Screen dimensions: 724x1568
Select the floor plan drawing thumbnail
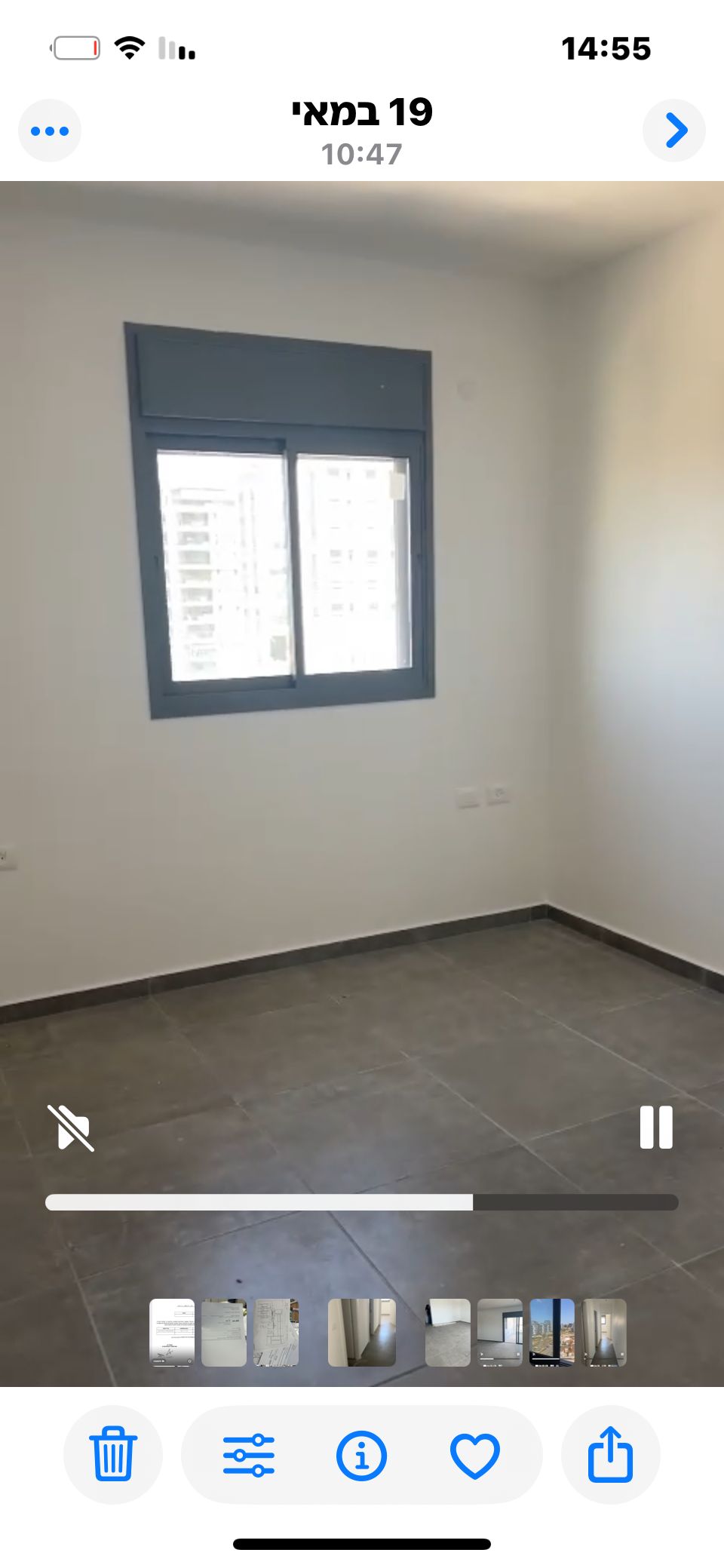(x=277, y=1333)
